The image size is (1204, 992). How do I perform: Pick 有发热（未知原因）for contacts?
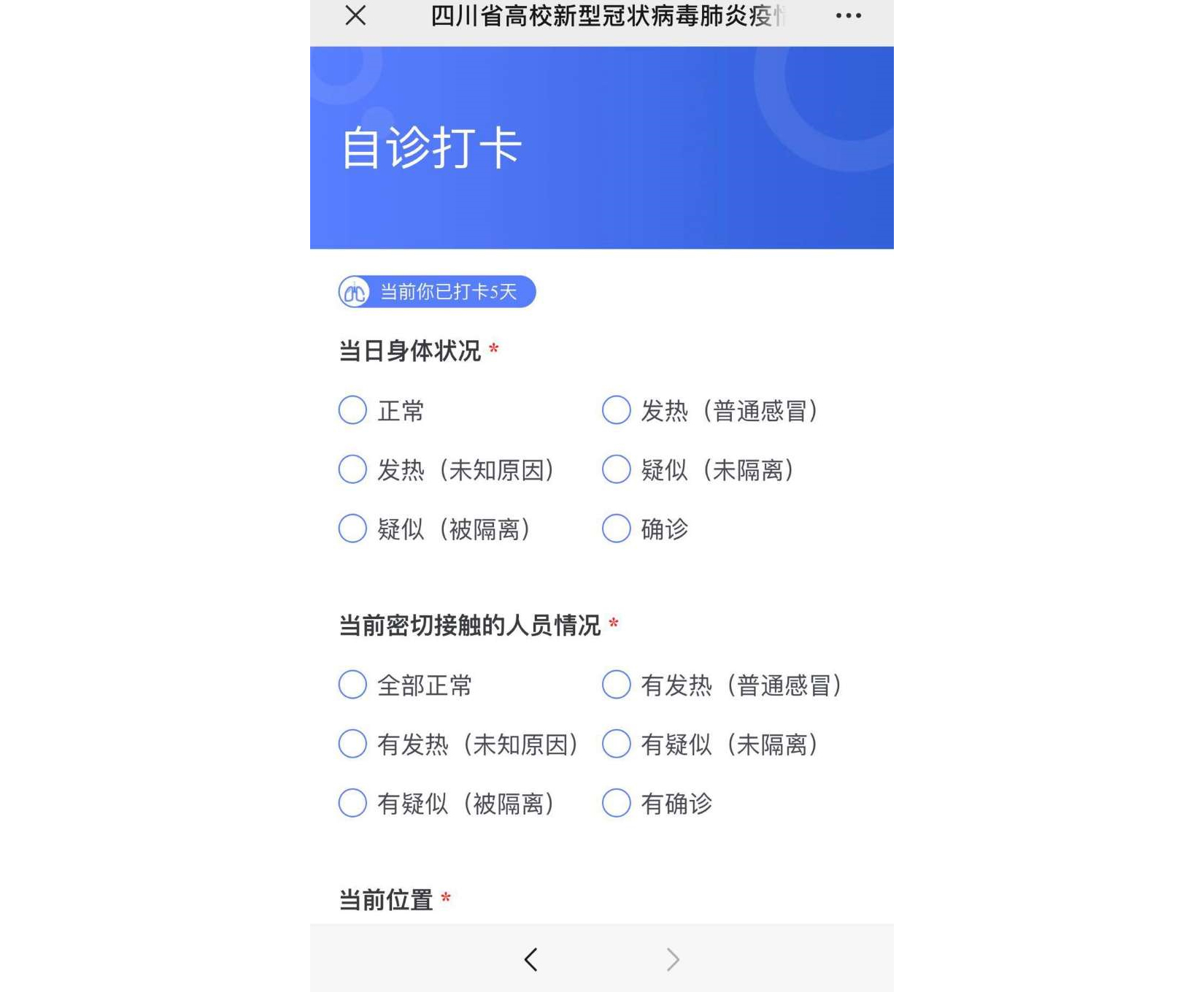coord(352,744)
